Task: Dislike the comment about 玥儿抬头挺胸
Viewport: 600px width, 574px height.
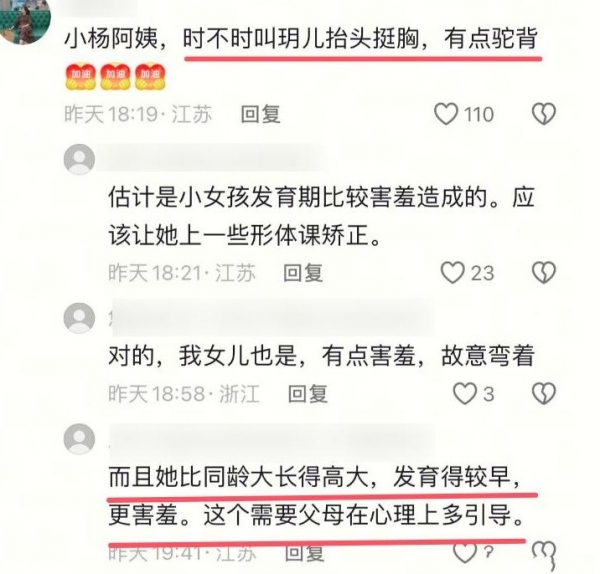Action: point(542,114)
